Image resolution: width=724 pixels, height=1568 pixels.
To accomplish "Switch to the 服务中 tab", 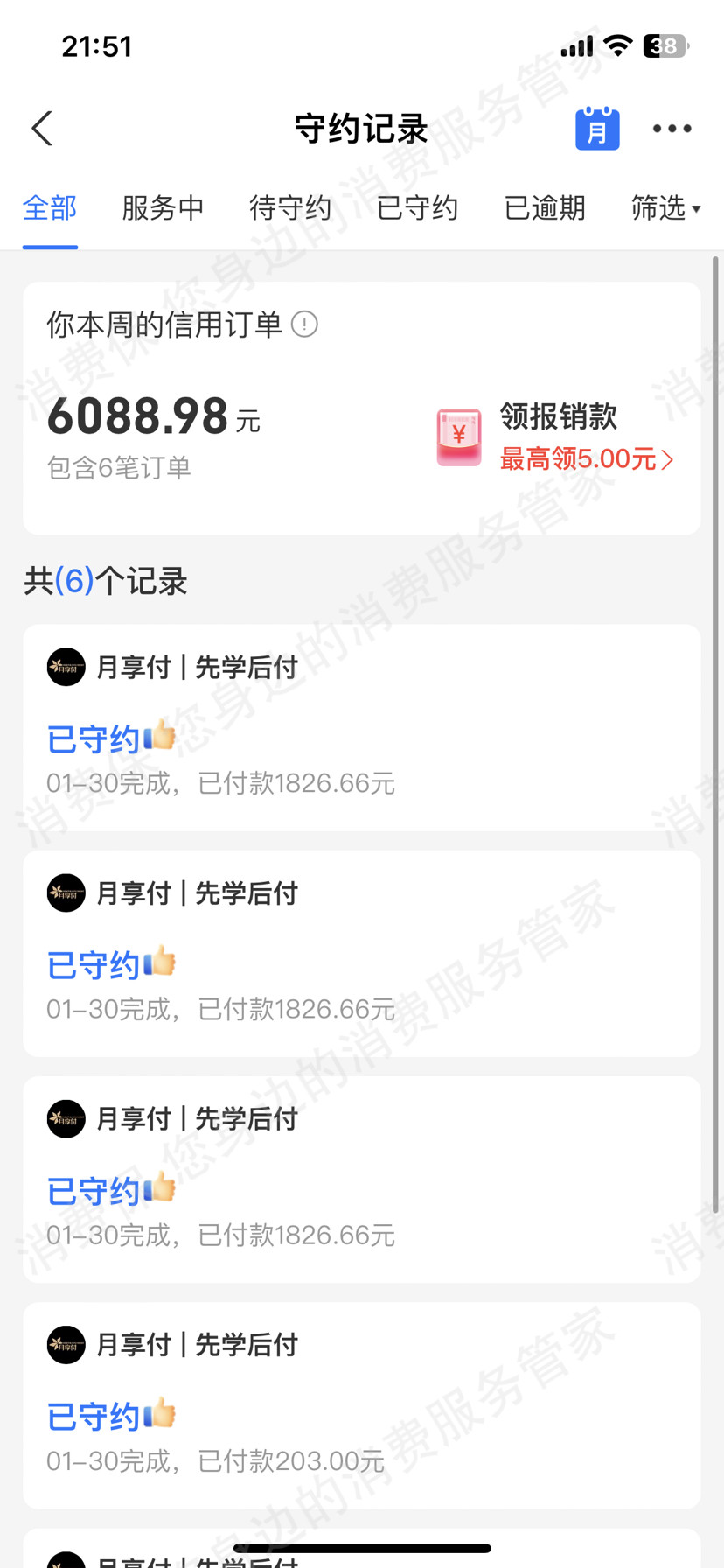I will coord(163,208).
